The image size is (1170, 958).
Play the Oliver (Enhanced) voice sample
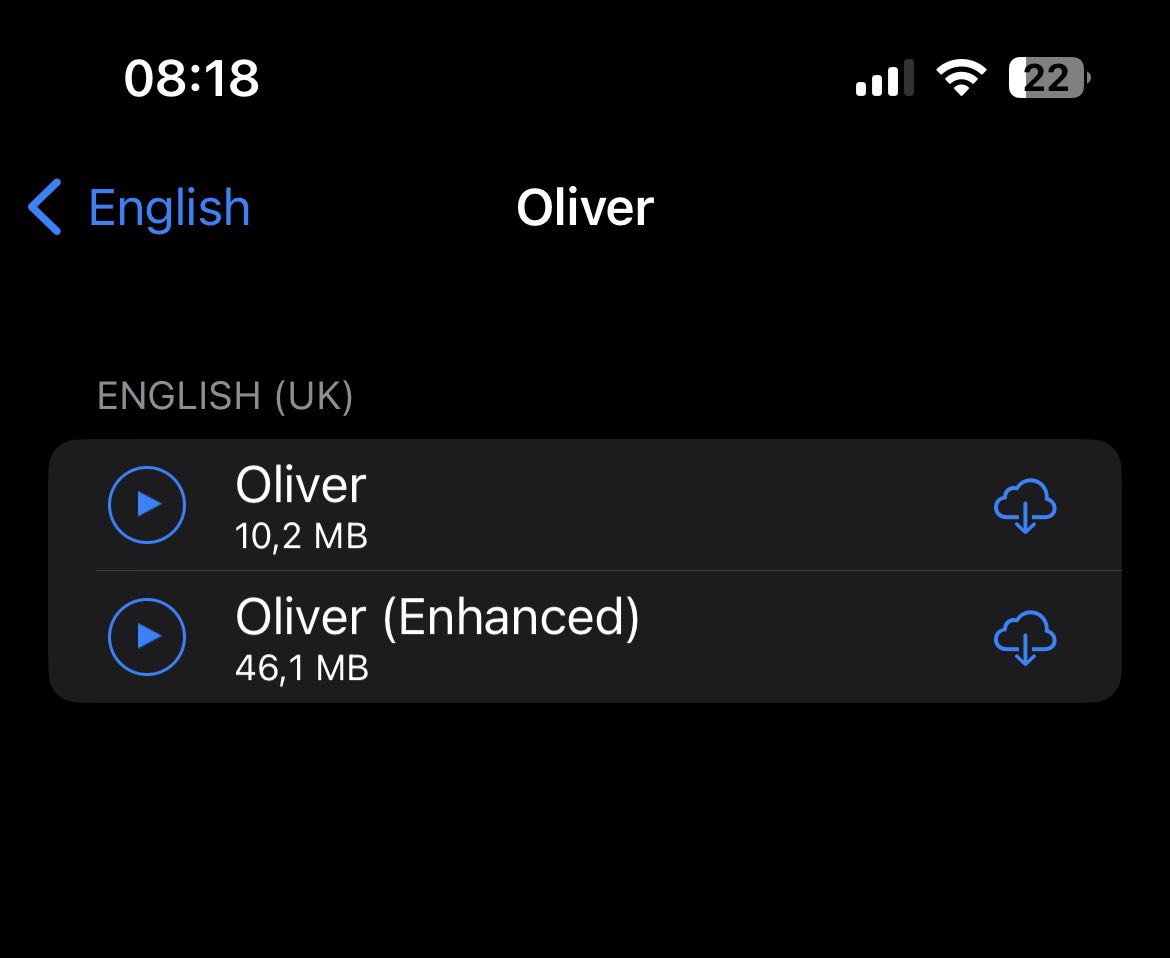click(x=147, y=636)
